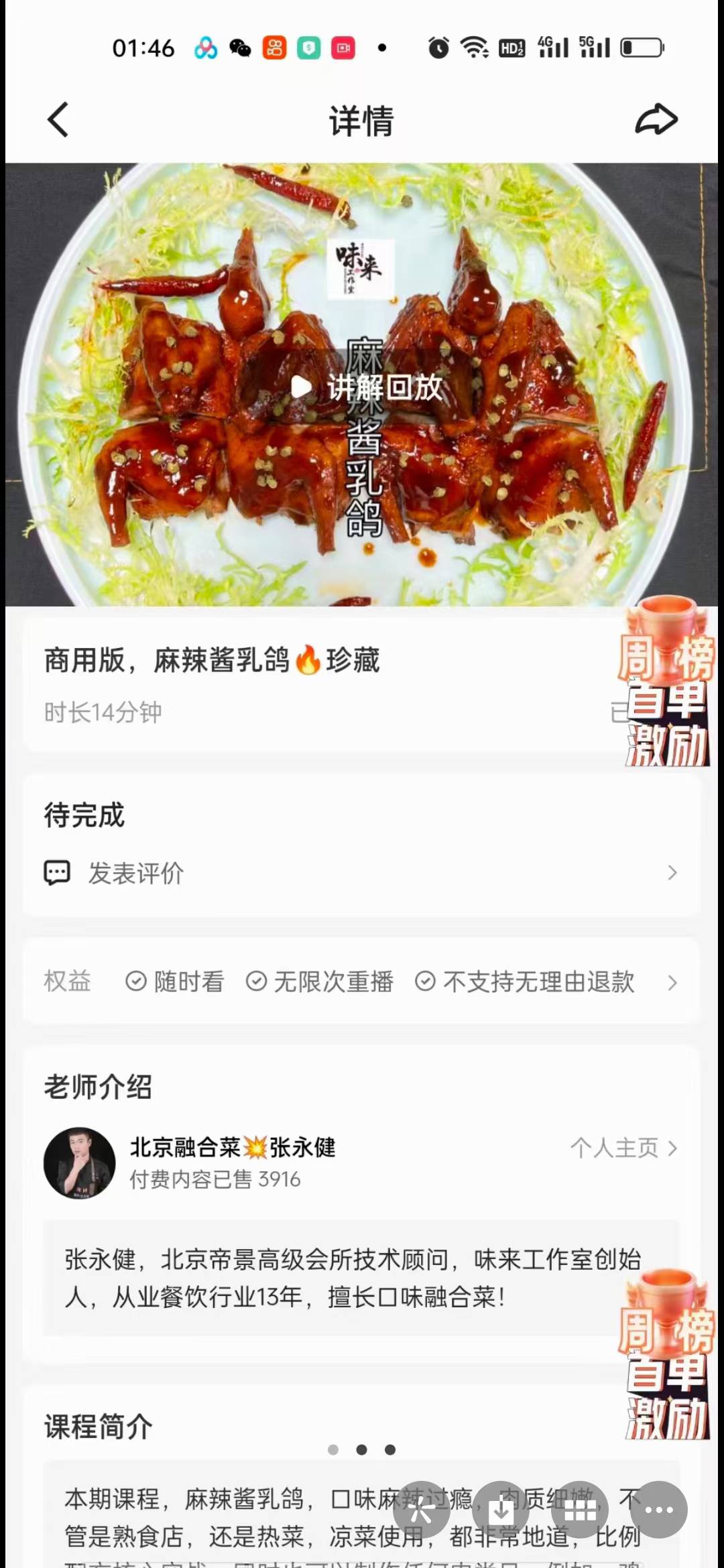Tap the share icon at top right
Image resolution: width=724 pixels, height=1568 pixels.
tap(656, 119)
